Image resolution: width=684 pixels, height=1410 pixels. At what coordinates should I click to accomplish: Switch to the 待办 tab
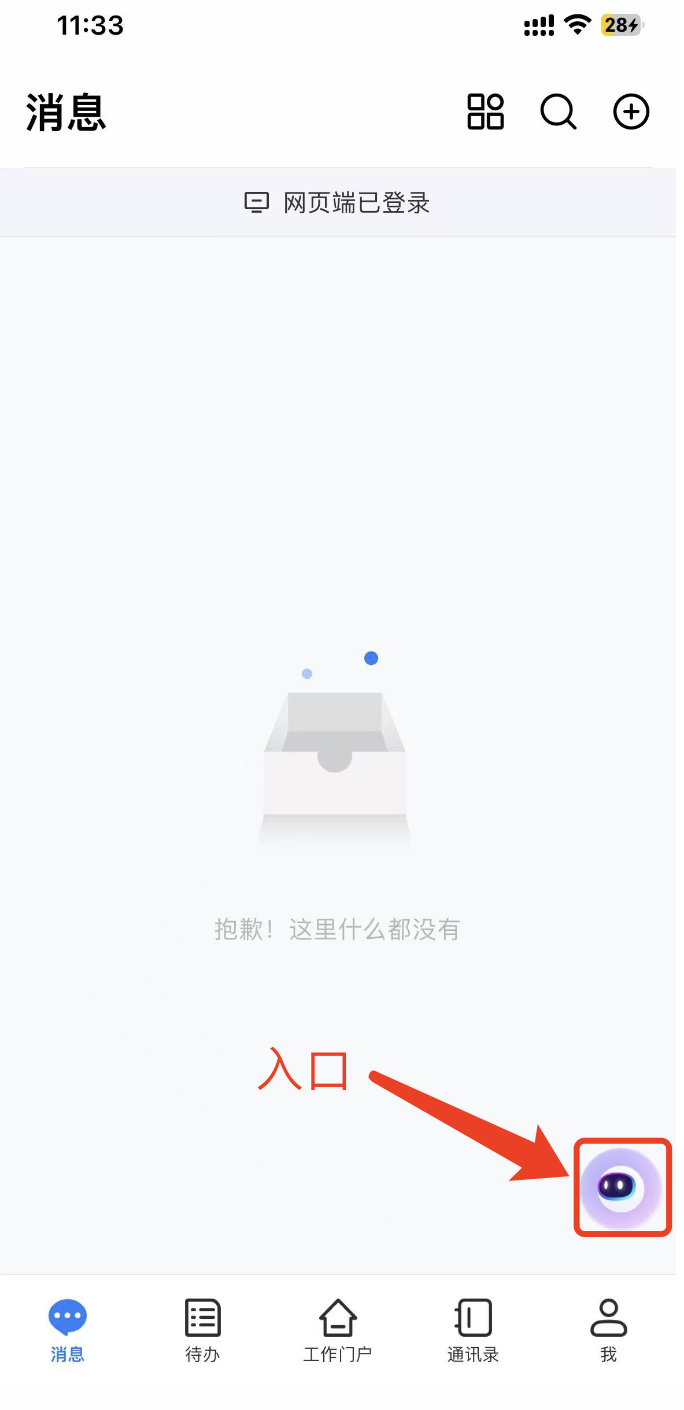click(203, 1331)
